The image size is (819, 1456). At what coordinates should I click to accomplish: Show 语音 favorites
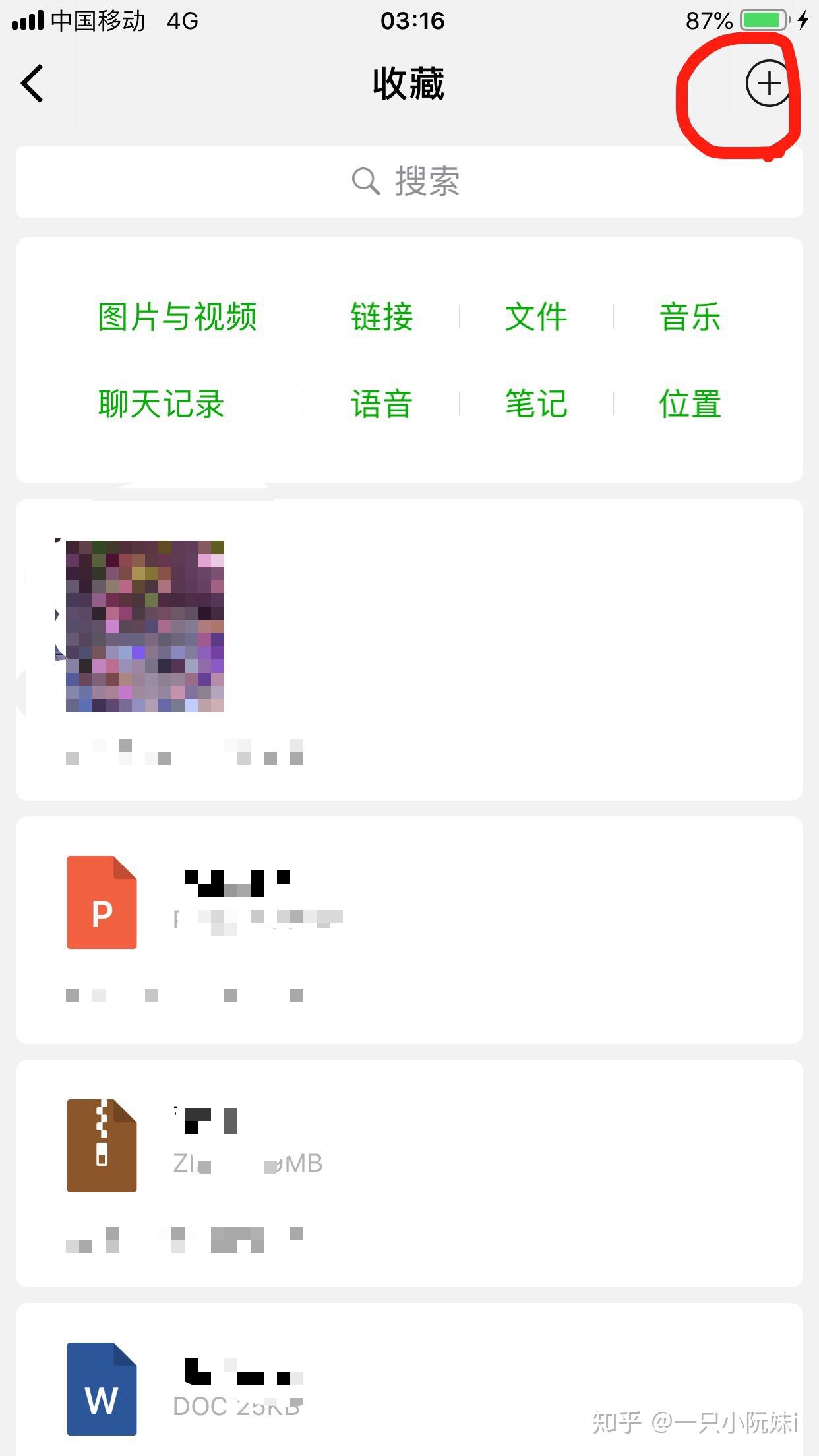[382, 404]
